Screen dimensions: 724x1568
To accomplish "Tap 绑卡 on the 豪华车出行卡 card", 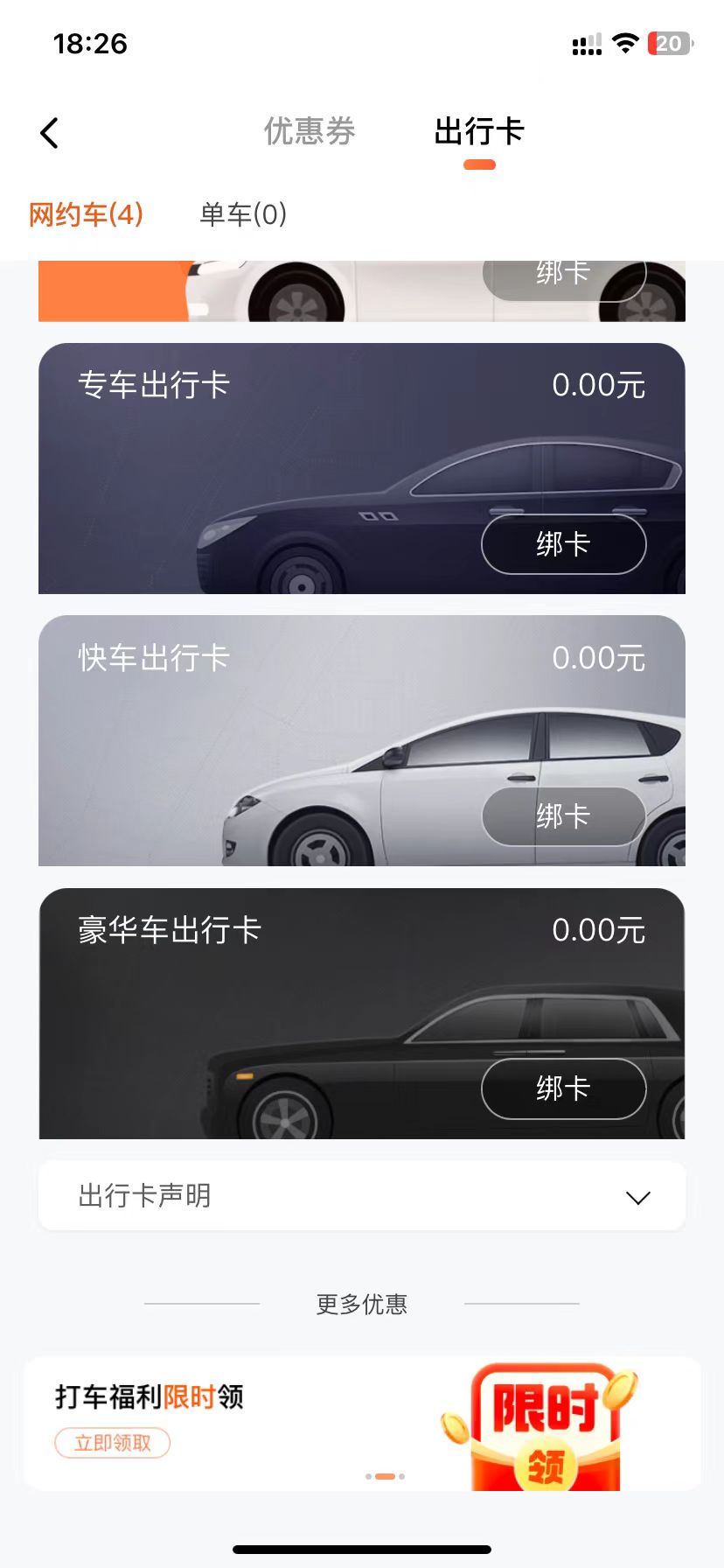I will tap(564, 1088).
